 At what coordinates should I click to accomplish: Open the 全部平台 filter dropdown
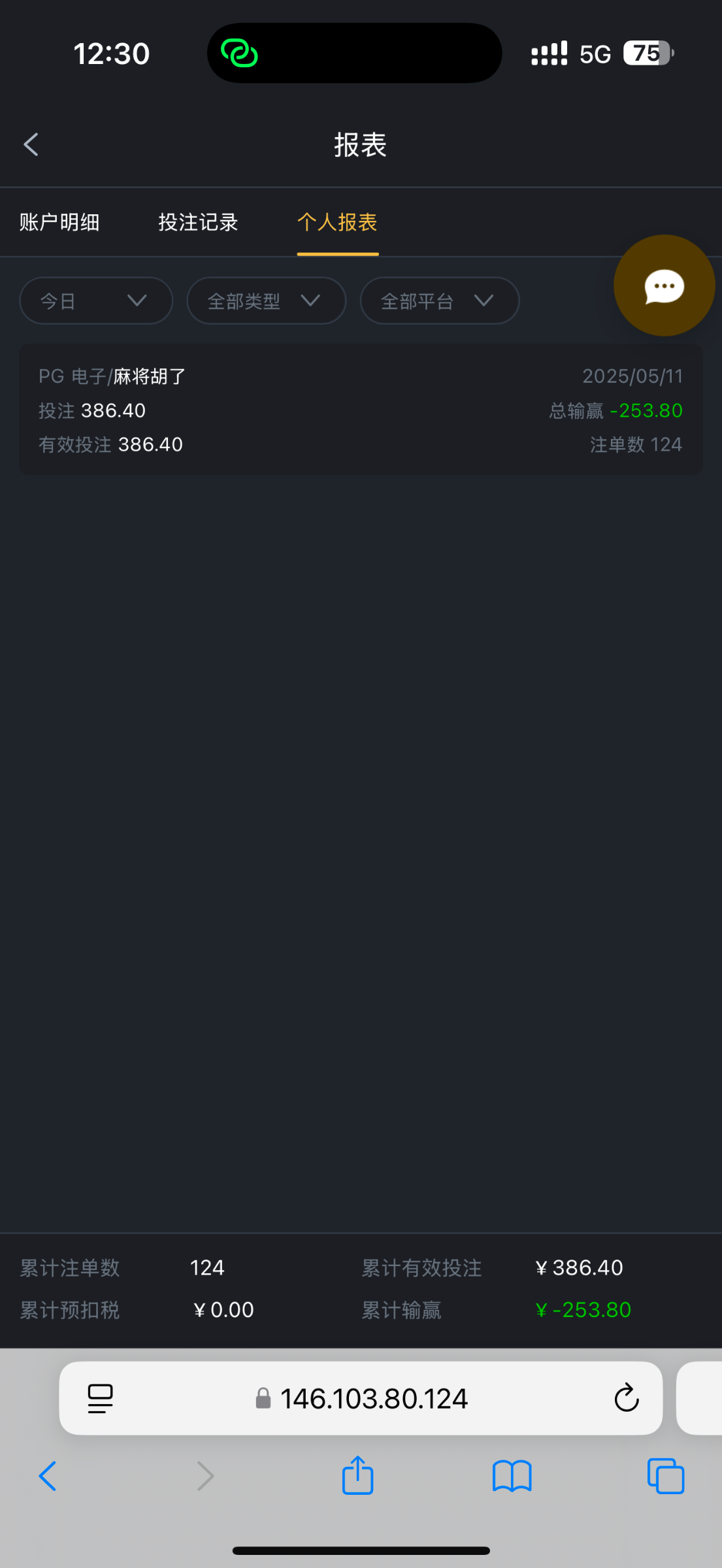(x=440, y=301)
